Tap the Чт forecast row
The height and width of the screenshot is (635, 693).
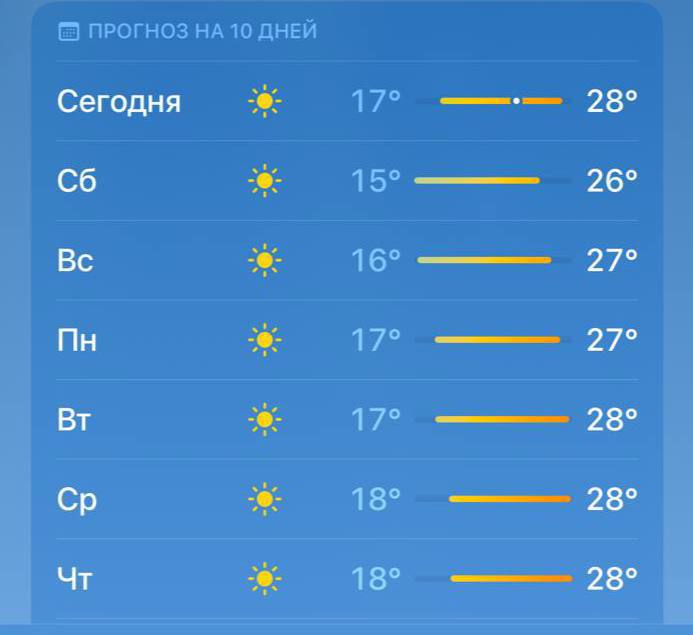tap(346, 578)
